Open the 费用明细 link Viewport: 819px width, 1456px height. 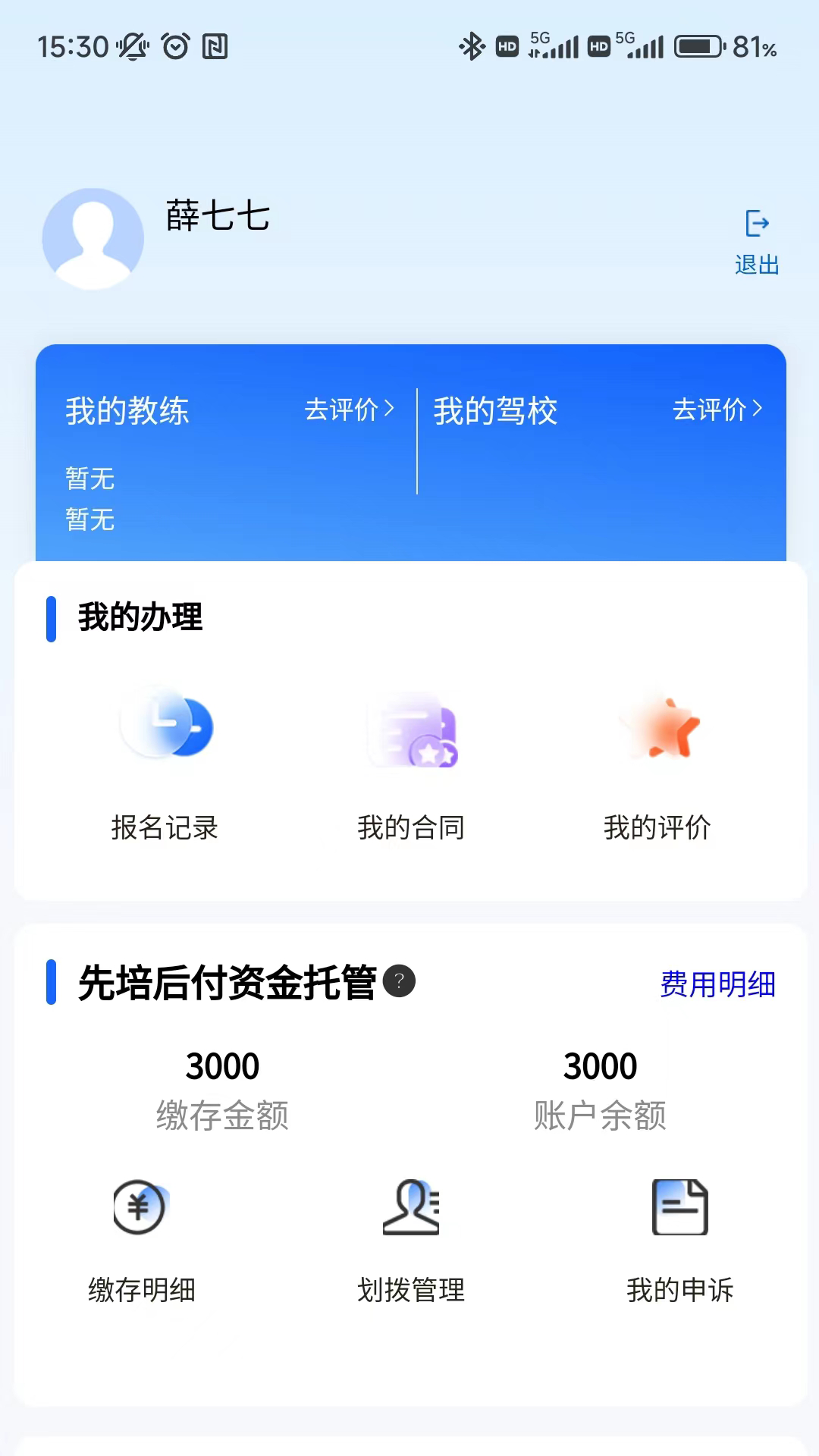(x=717, y=984)
